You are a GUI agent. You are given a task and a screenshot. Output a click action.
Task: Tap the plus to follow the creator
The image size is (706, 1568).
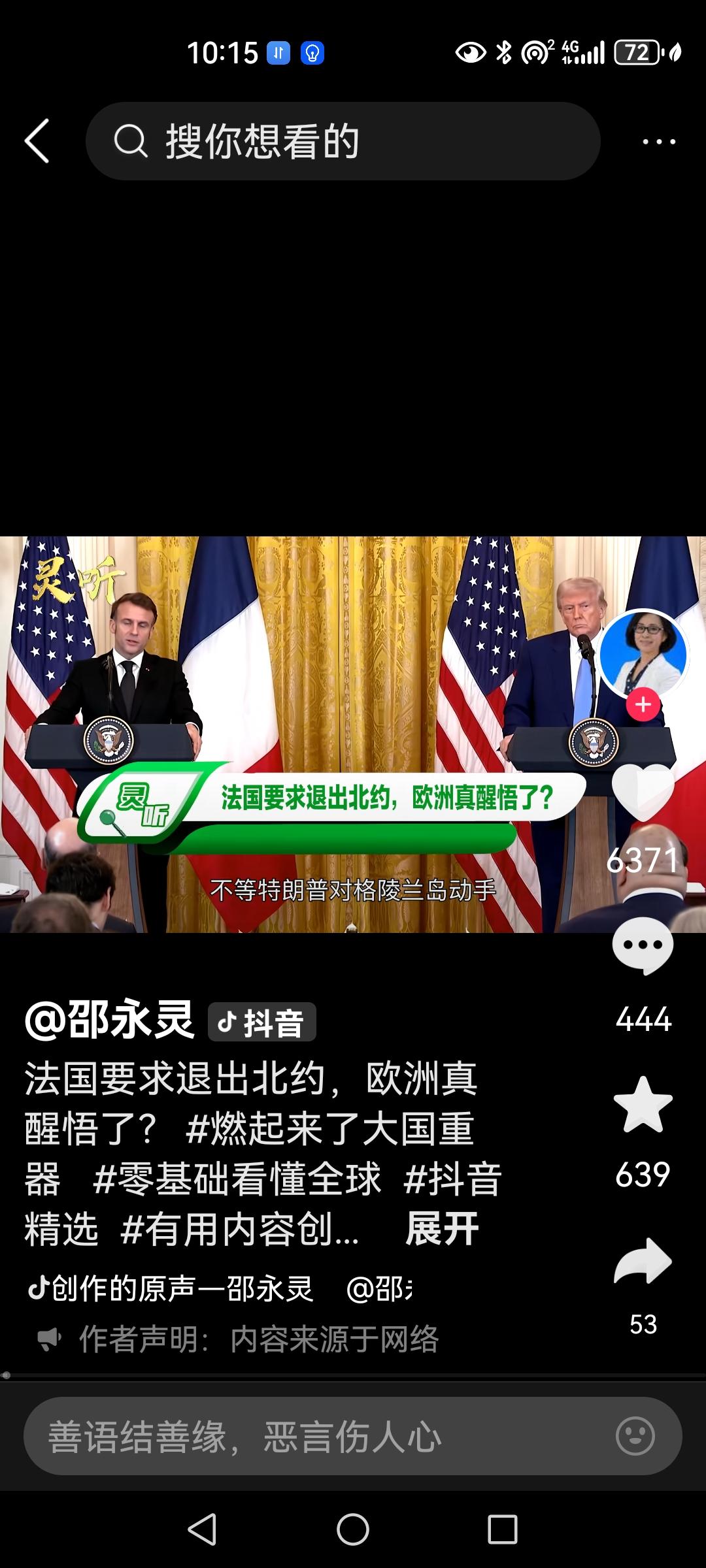[x=643, y=704]
